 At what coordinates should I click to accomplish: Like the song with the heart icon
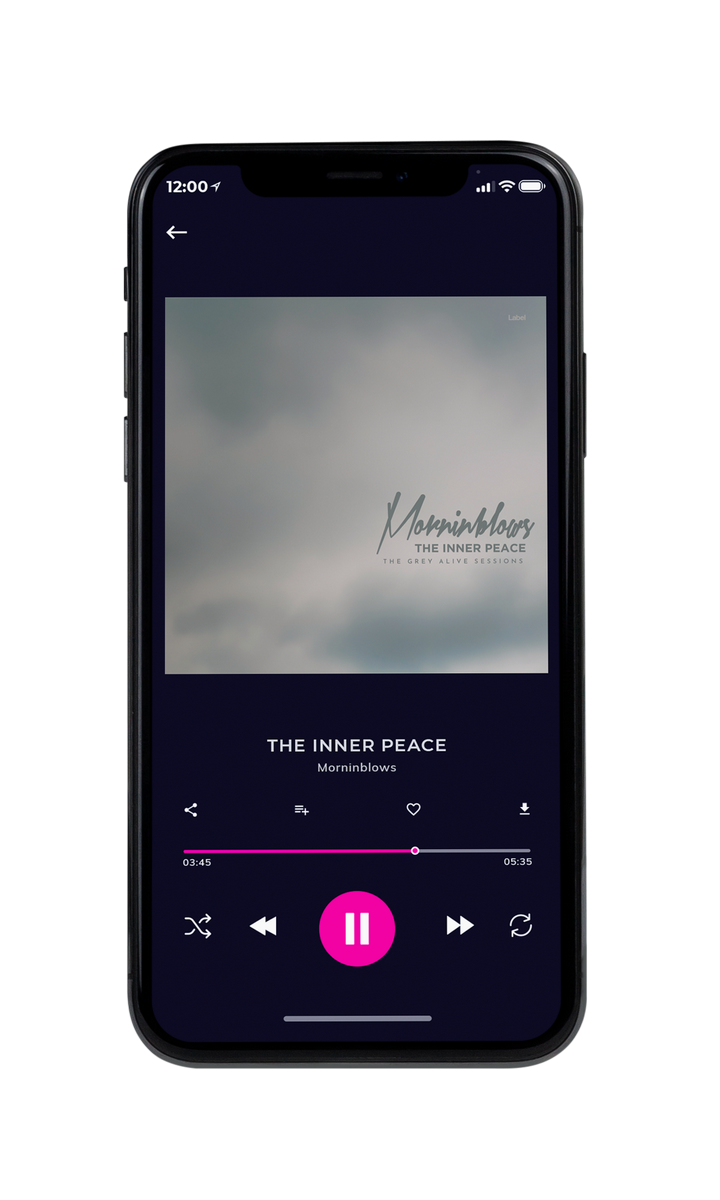[x=413, y=810]
